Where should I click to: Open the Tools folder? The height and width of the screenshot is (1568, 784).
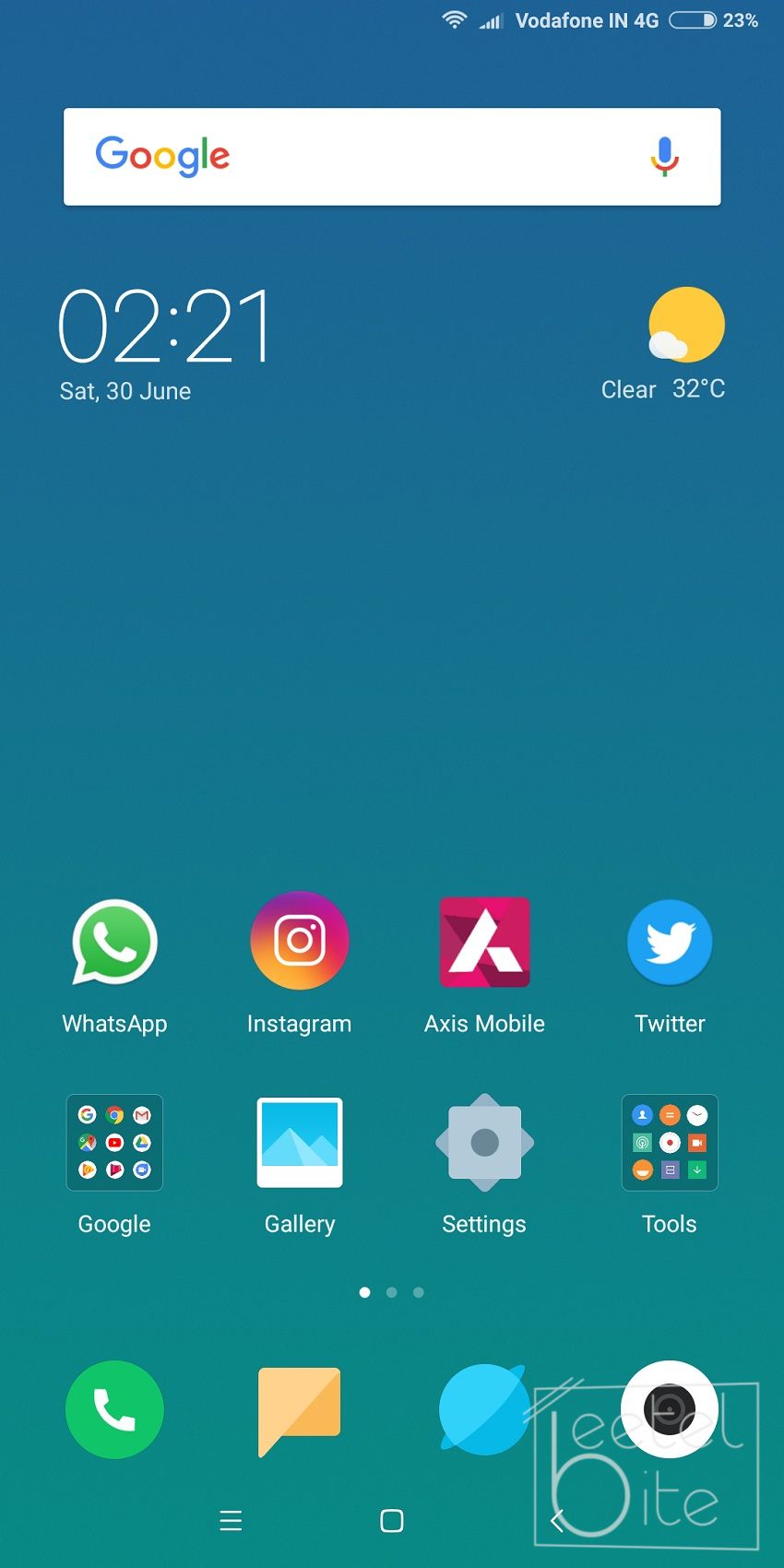670,1143
